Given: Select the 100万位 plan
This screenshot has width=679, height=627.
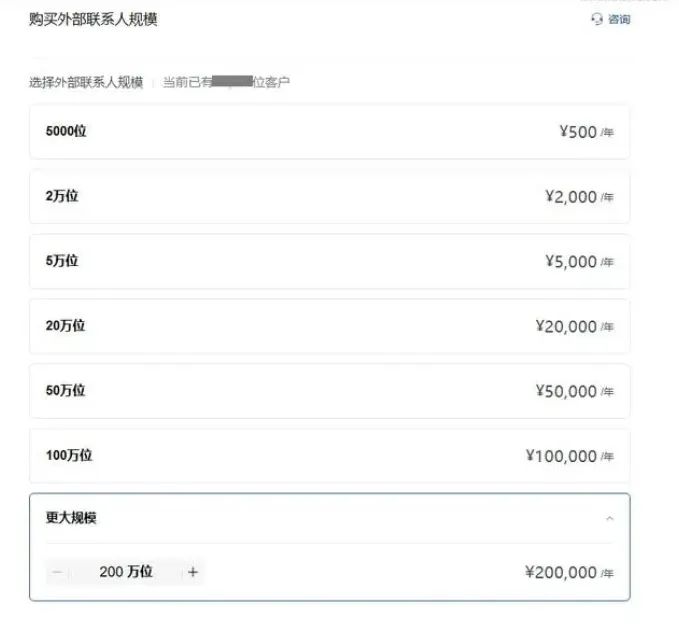Looking at the screenshot, I should (x=329, y=456).
